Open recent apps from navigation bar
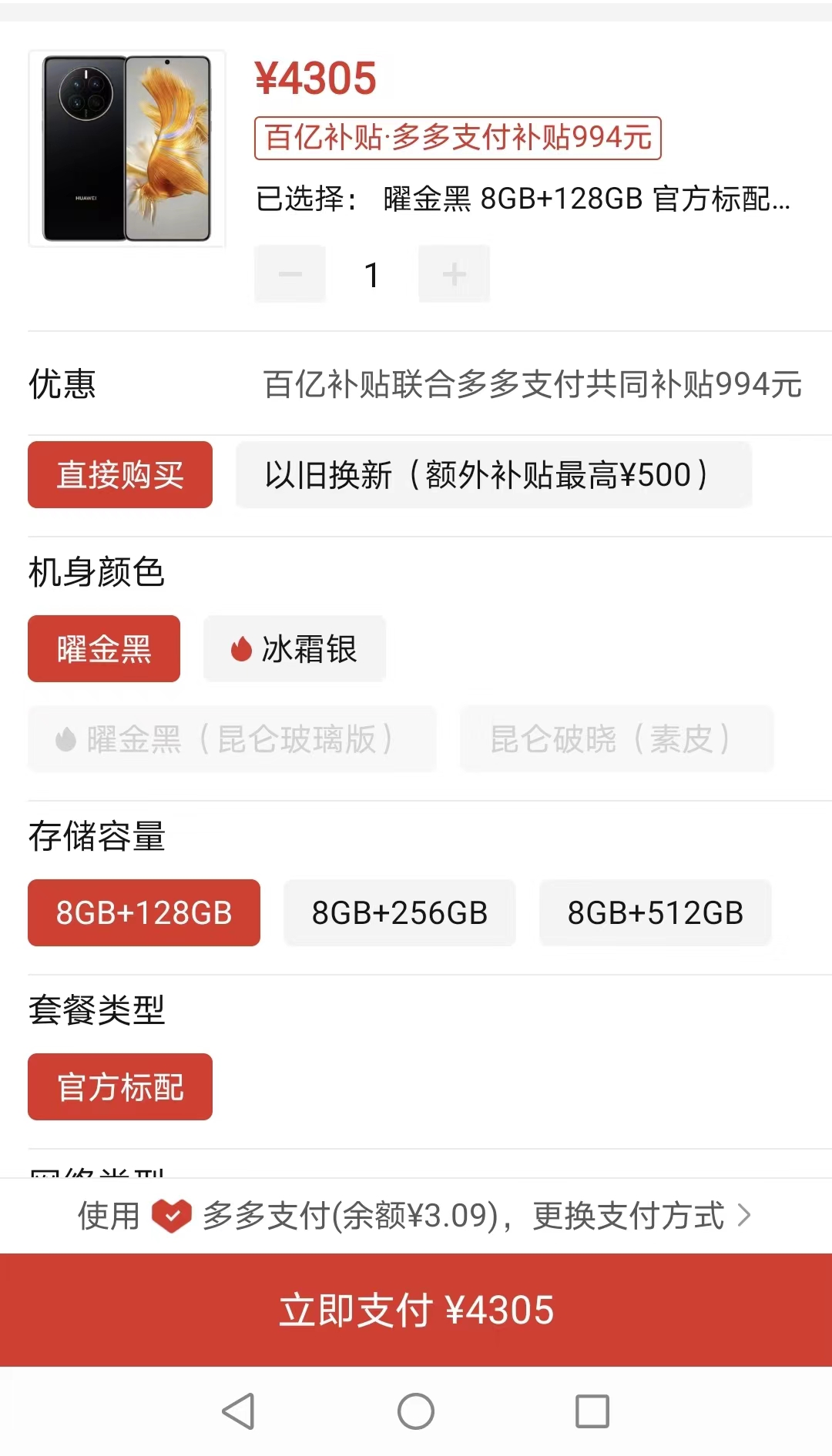 tap(592, 1411)
